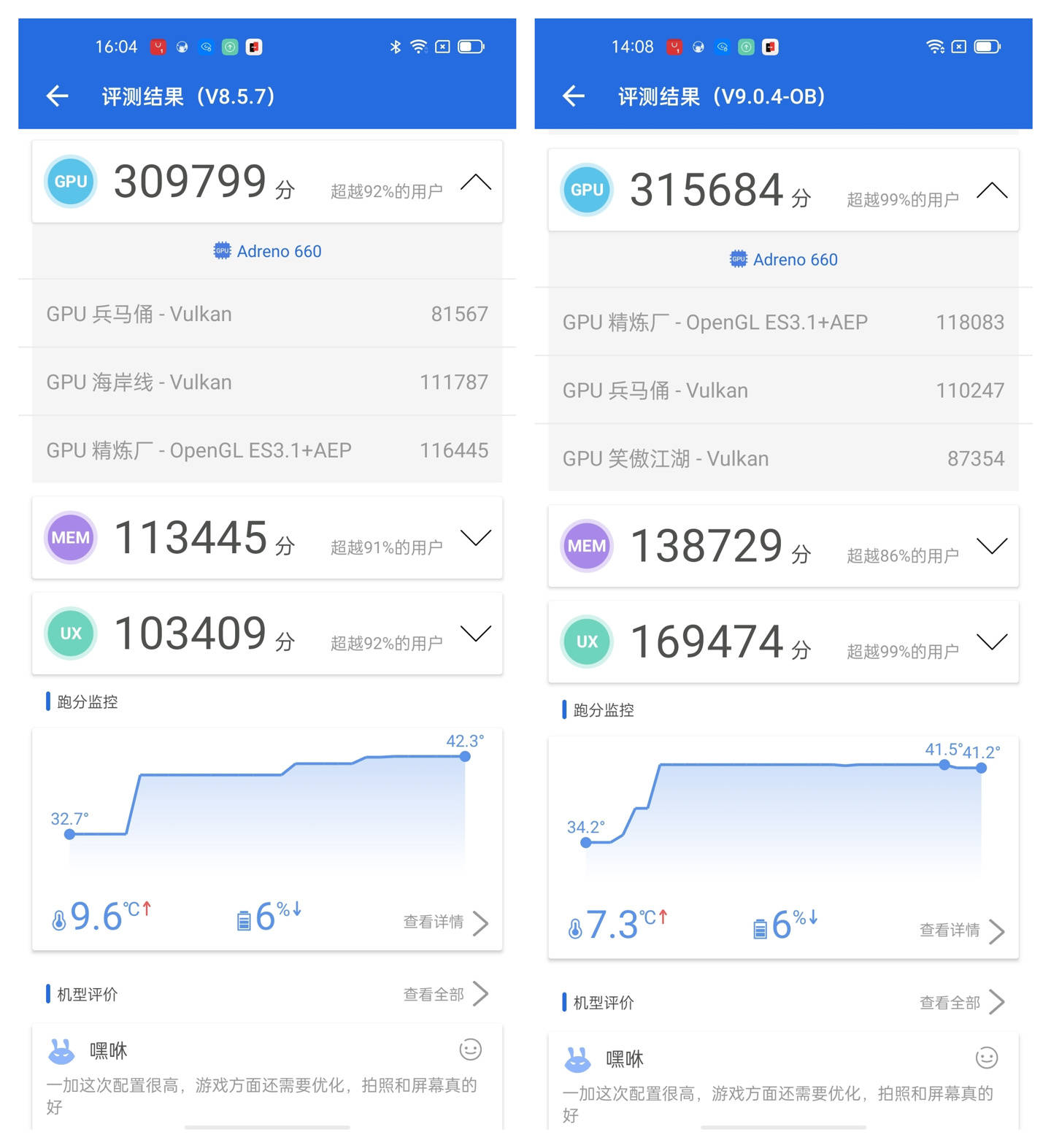Screen dimensions: 1051x1148
Task: Expand the MEM 138729 score details
Action: [x=992, y=546]
